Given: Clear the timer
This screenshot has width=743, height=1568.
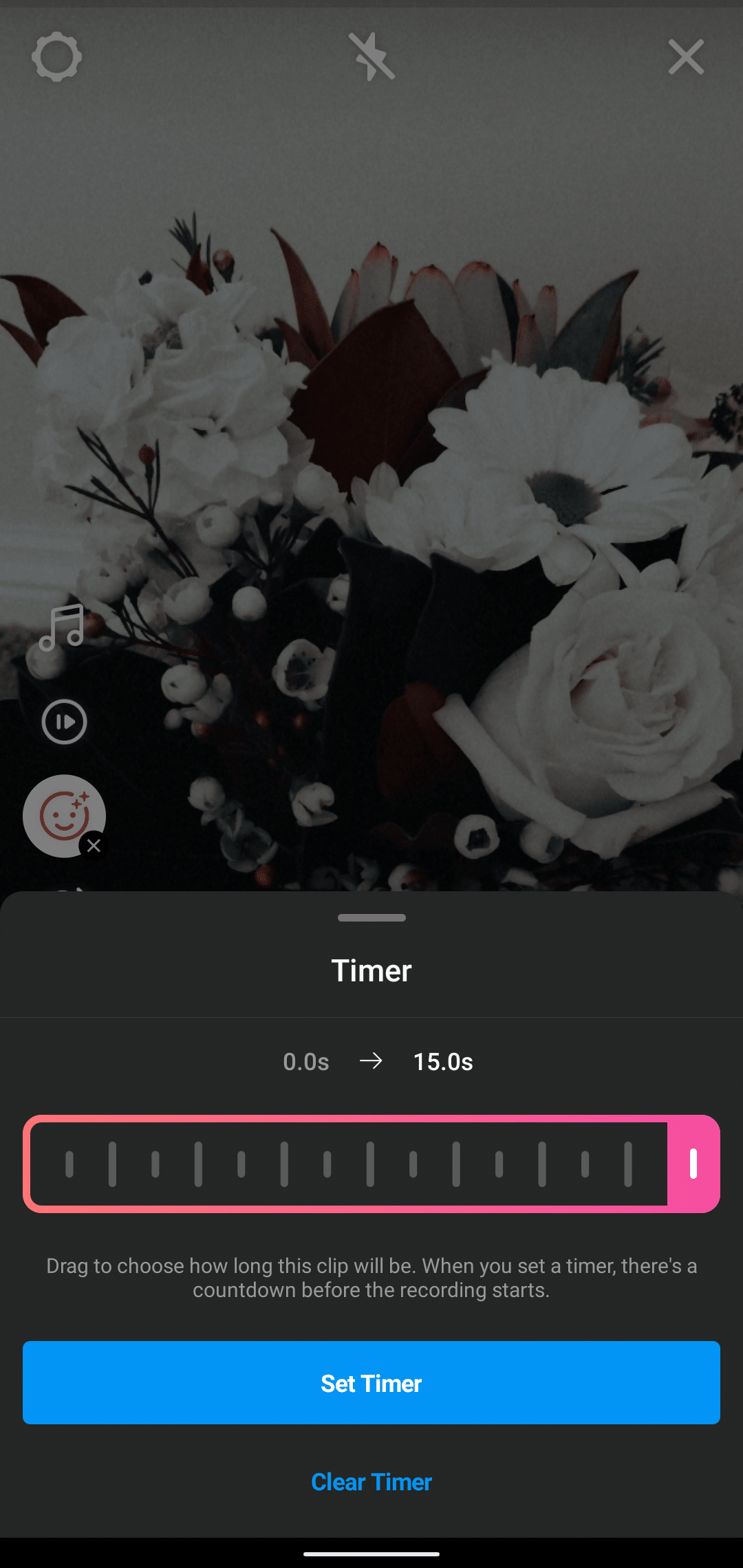Looking at the screenshot, I should point(371,1482).
